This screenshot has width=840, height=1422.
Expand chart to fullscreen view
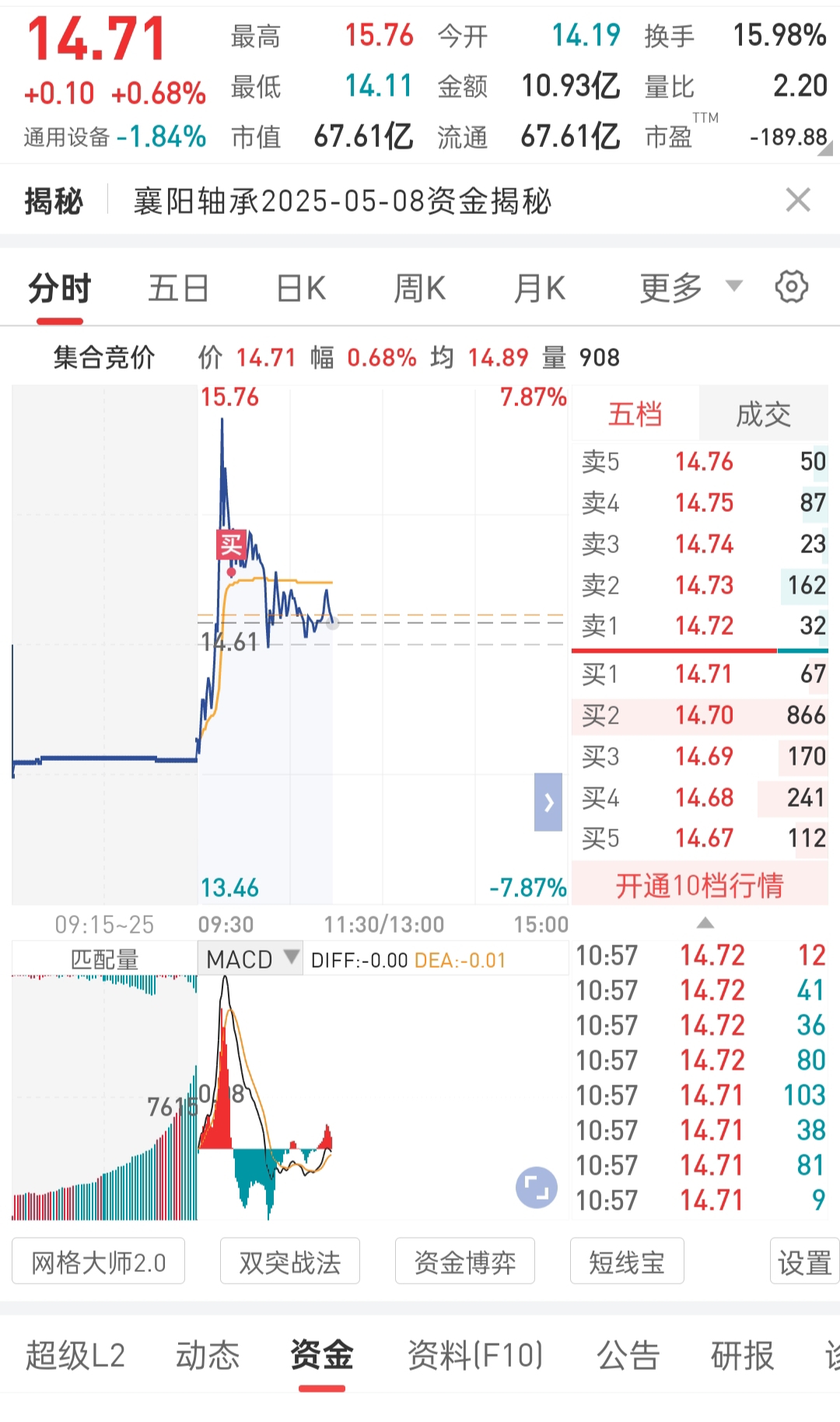(537, 1188)
